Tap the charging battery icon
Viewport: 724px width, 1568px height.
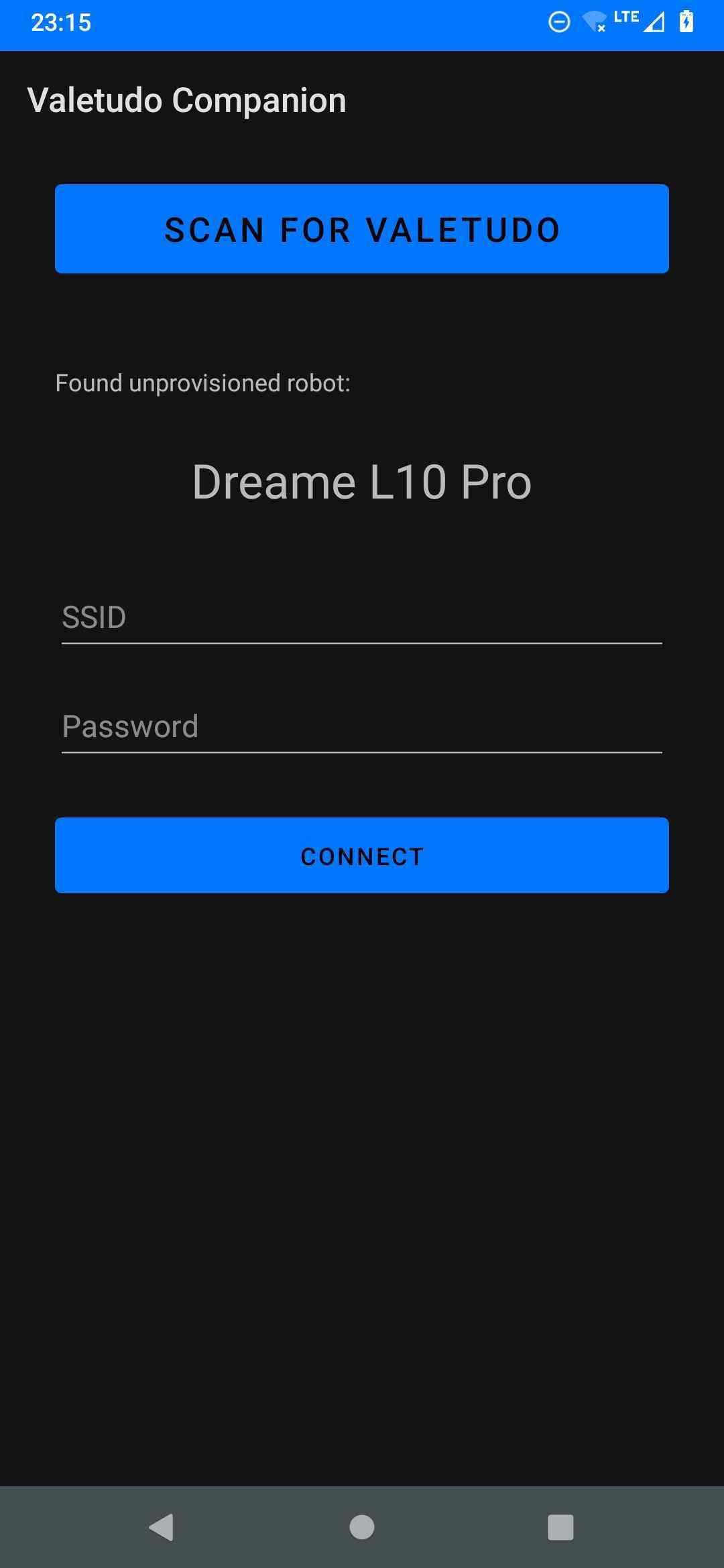(x=686, y=22)
